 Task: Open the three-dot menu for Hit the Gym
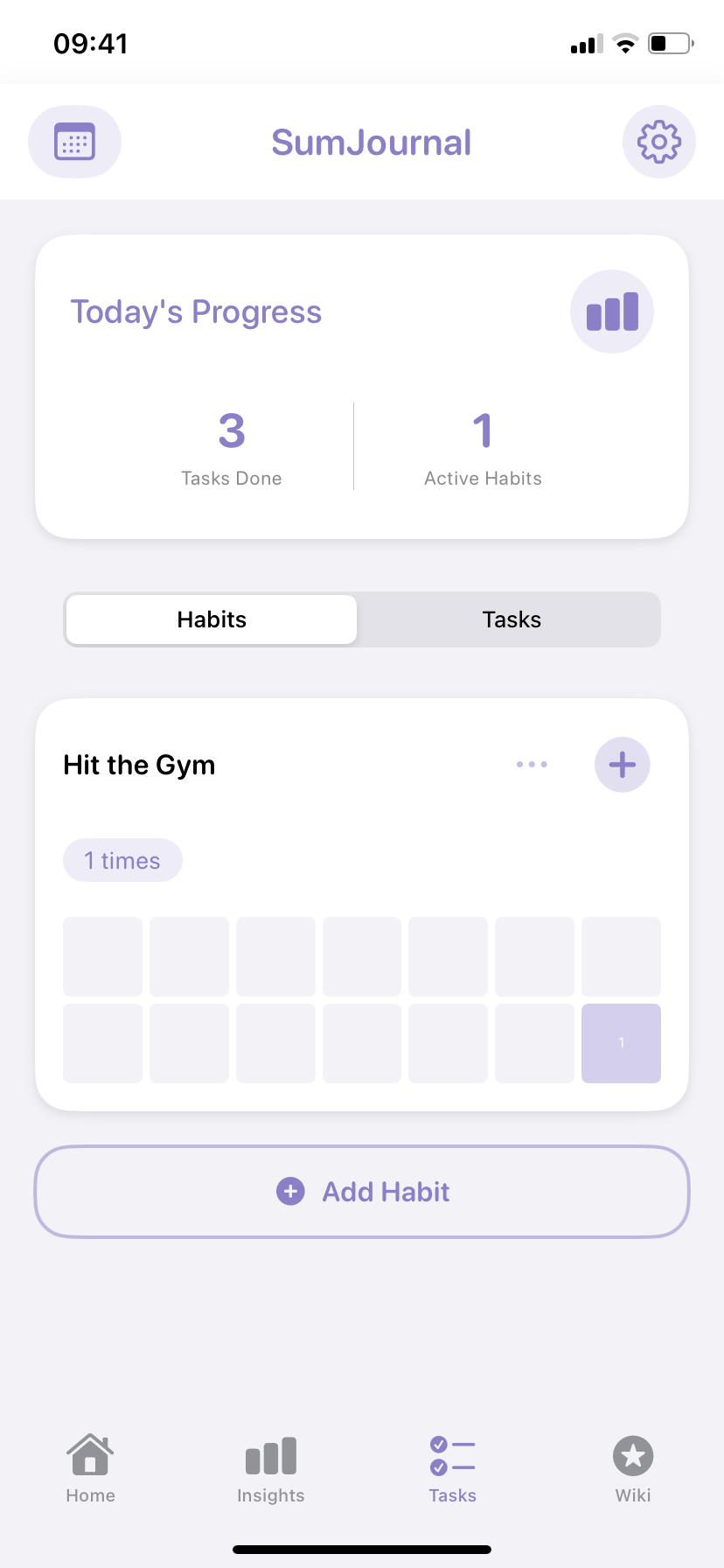point(532,765)
